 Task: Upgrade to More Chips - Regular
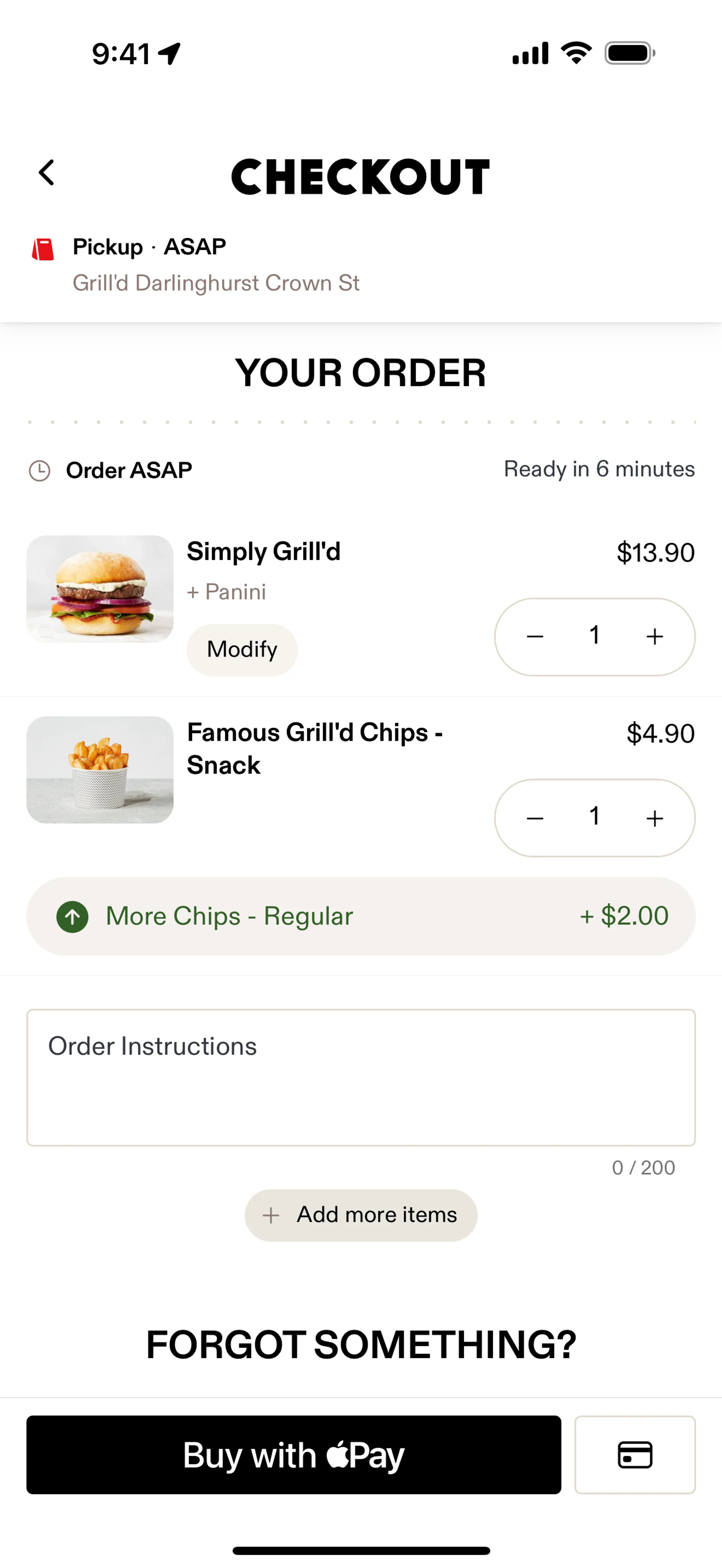[x=360, y=916]
